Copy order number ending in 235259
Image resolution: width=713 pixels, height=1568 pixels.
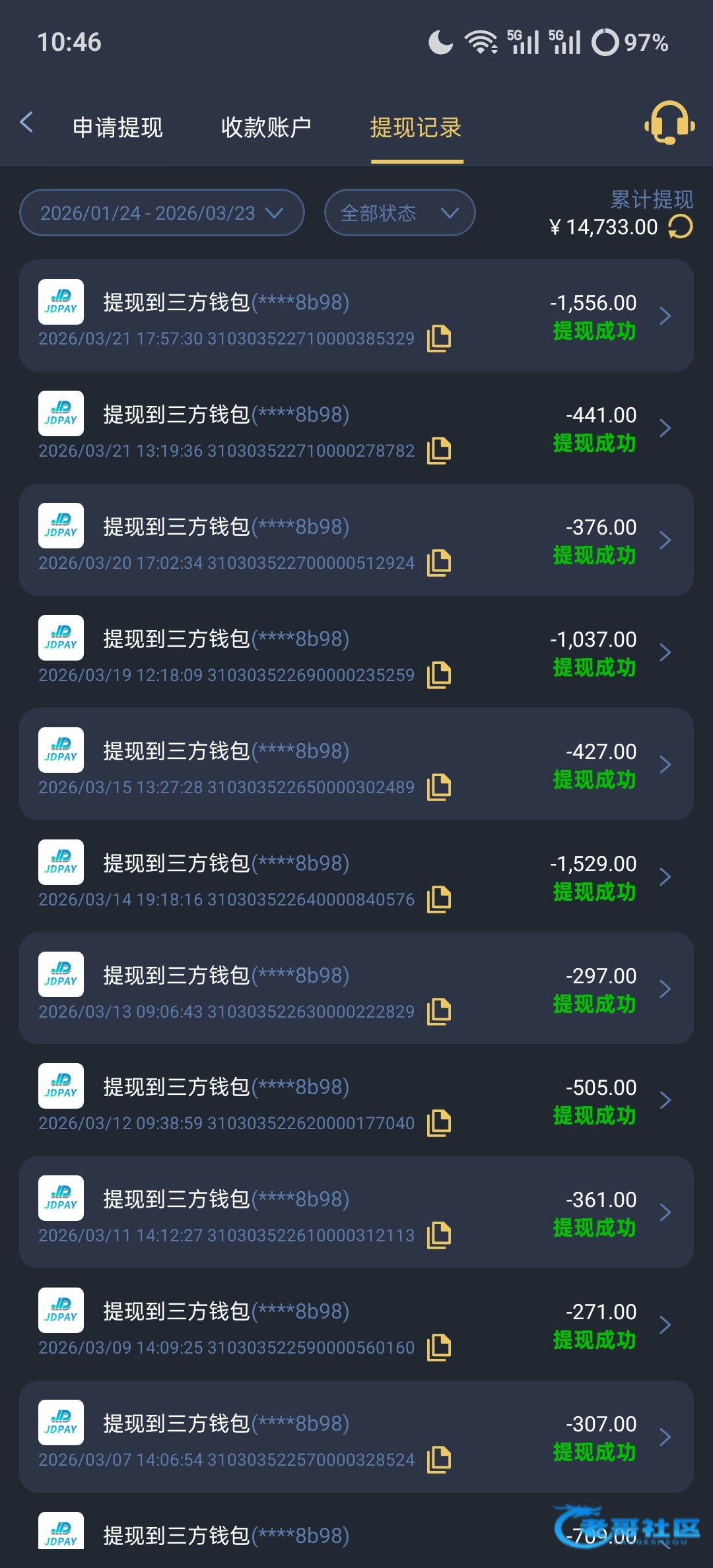(439, 675)
